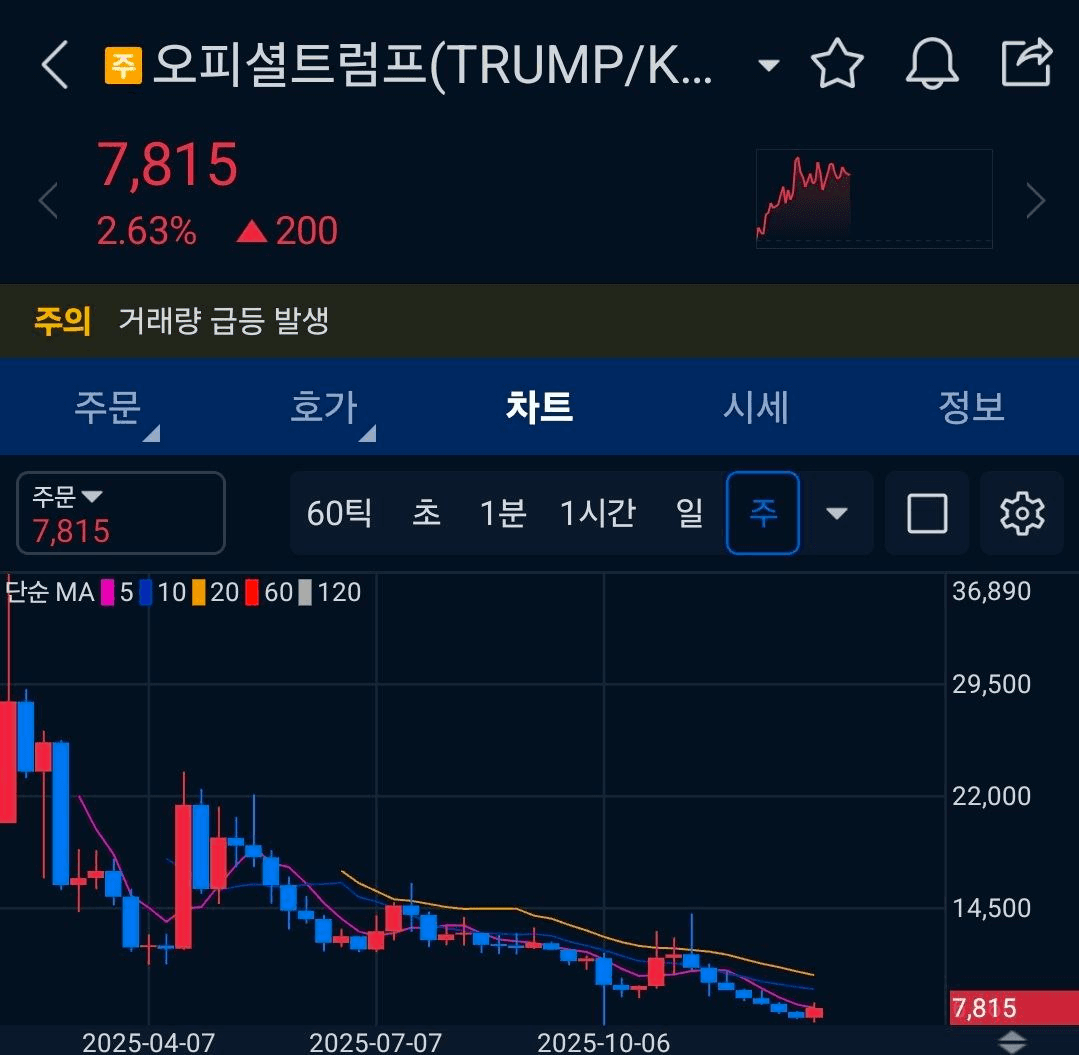Viewport: 1079px width, 1055px height.
Task: Open the mini price trend thumbnail
Action: coord(874,198)
